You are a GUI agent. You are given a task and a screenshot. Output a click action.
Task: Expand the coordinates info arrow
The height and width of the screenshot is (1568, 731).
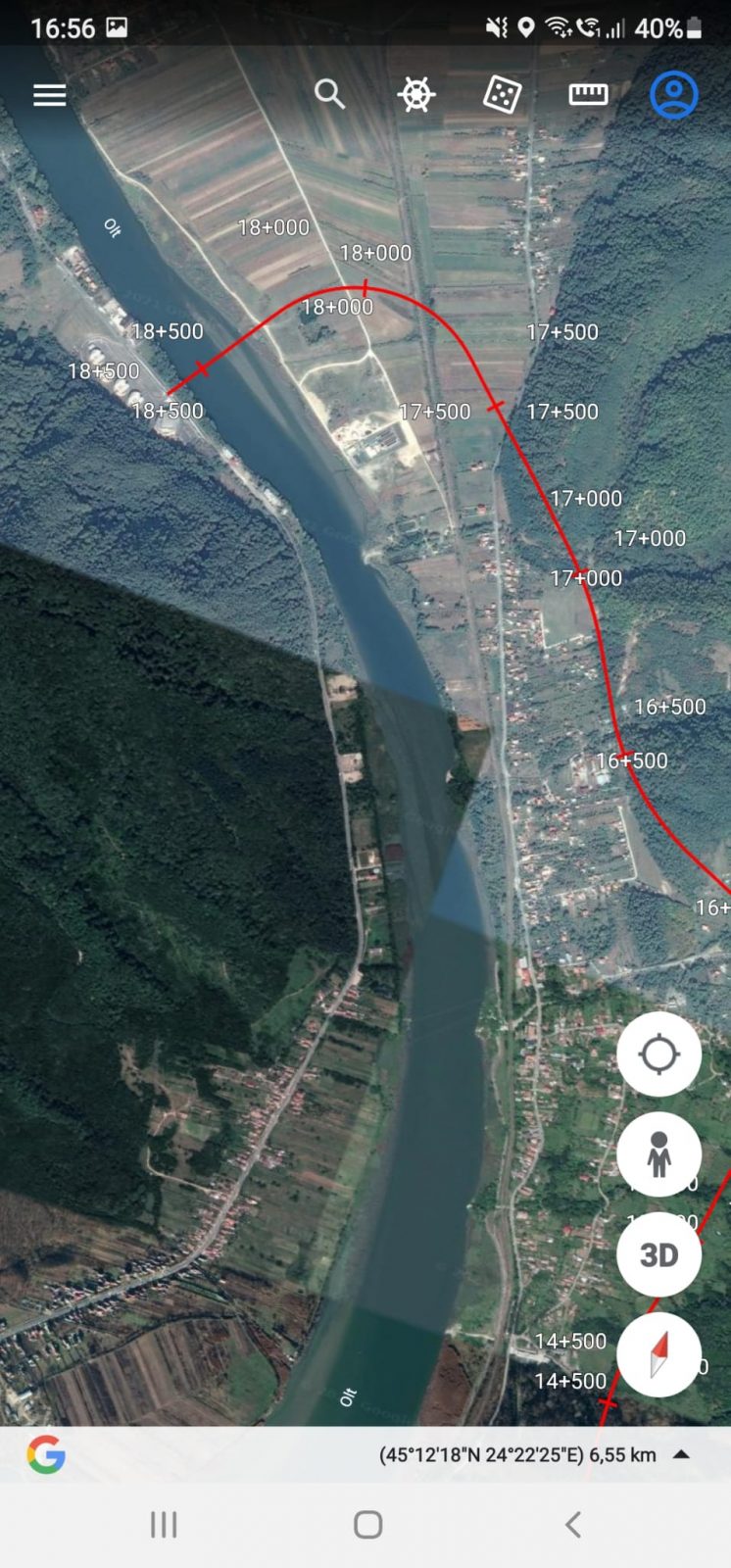point(681,1454)
